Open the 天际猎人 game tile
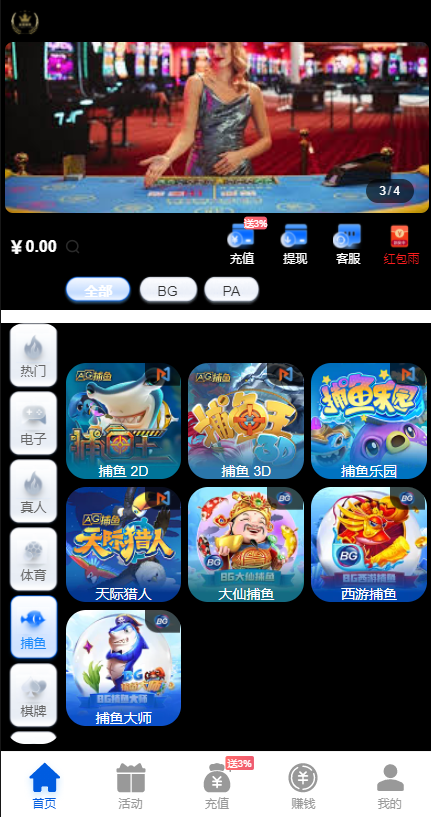 [124, 544]
